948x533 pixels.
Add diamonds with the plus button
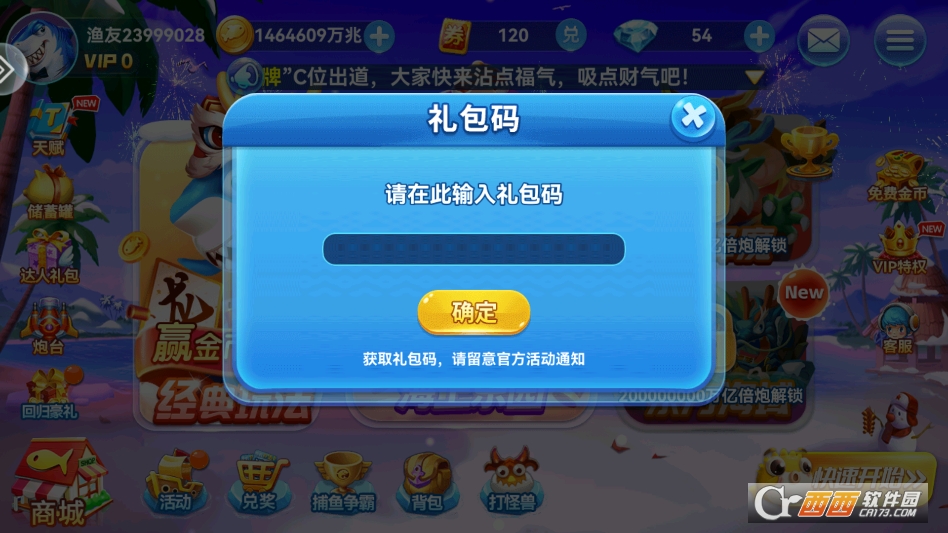[759, 37]
